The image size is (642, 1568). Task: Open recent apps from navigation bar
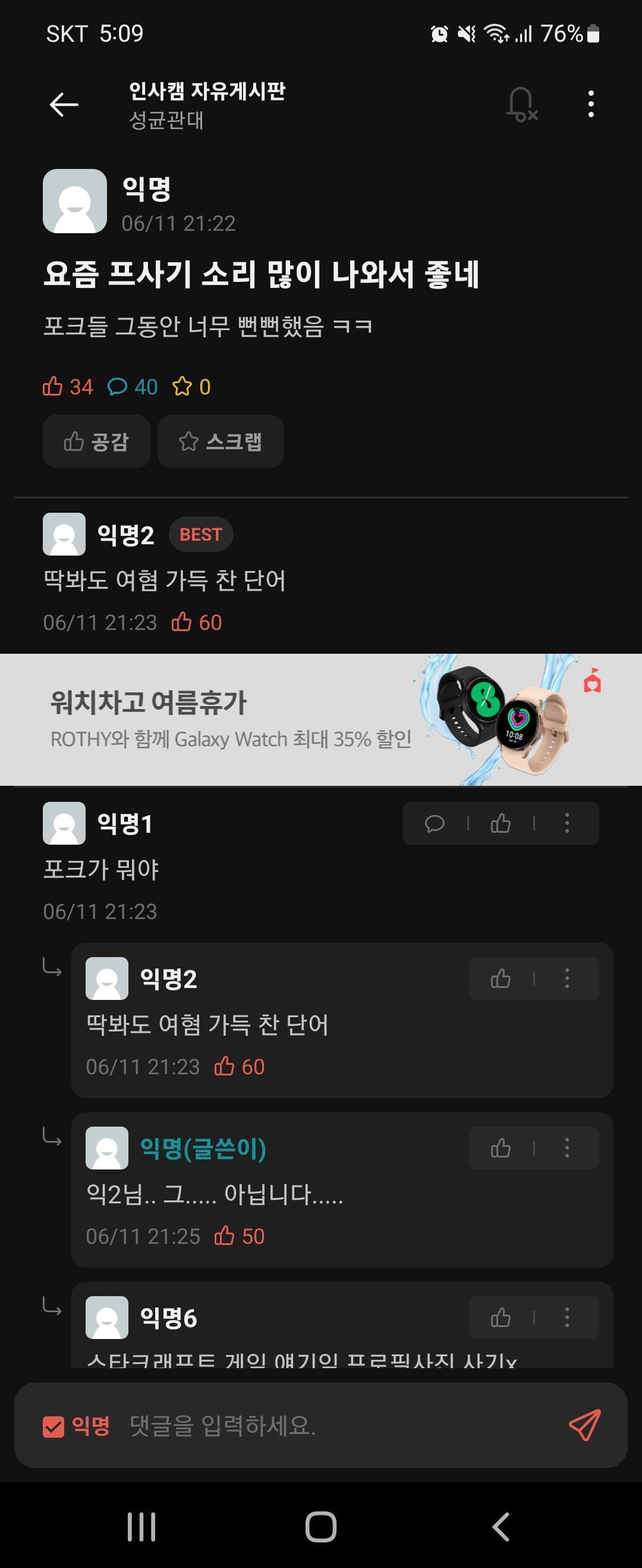141,1526
